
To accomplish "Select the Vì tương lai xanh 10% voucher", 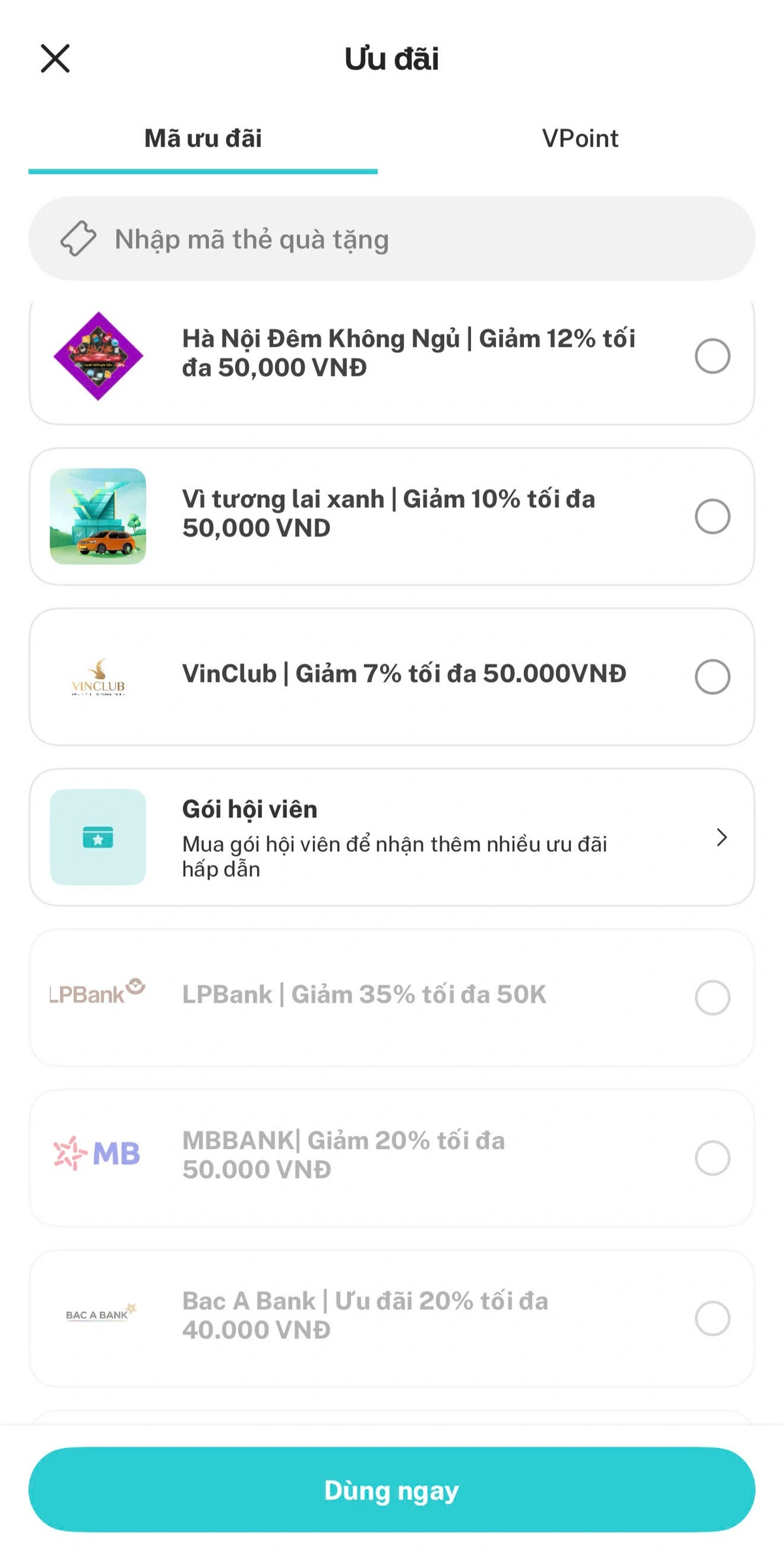I will point(713,516).
